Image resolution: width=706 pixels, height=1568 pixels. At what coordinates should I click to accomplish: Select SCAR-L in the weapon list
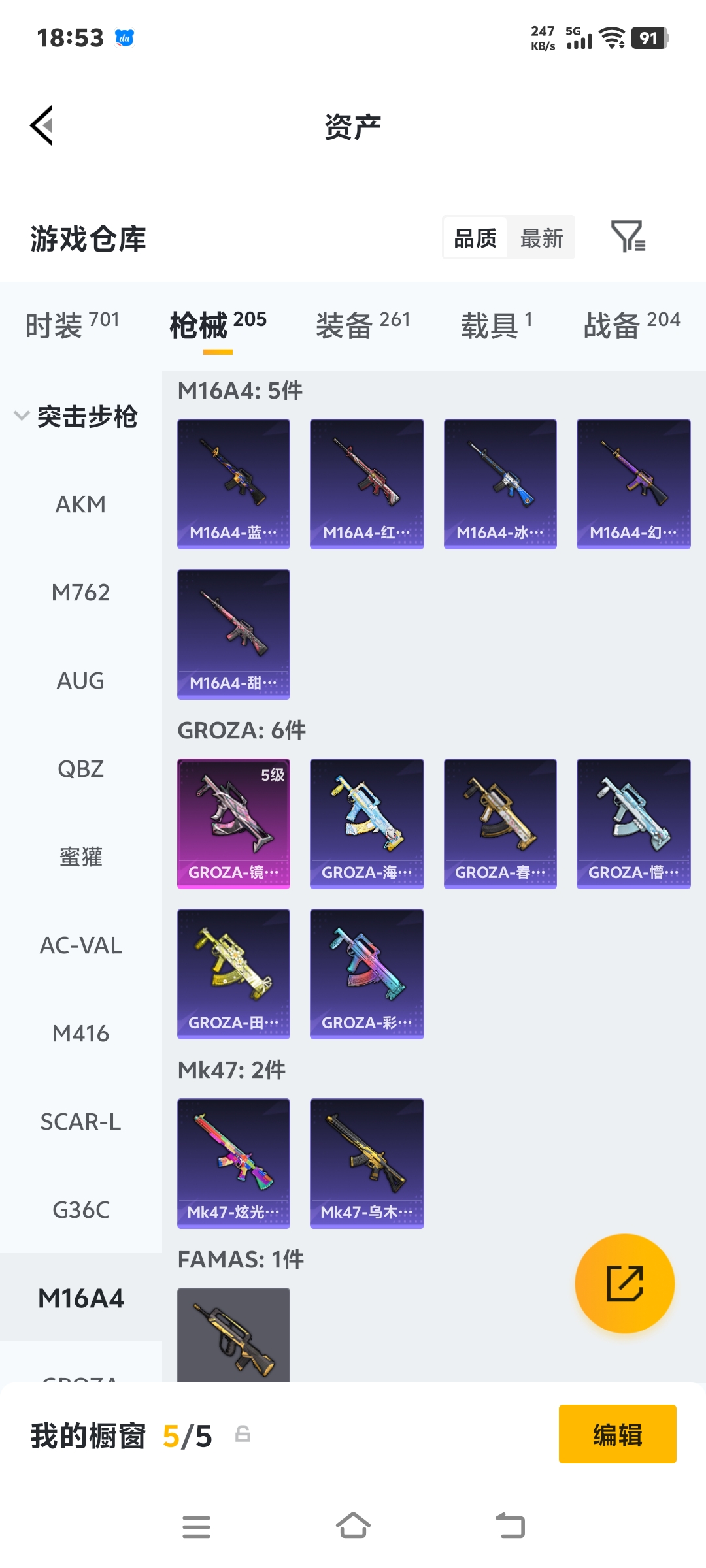click(80, 1122)
